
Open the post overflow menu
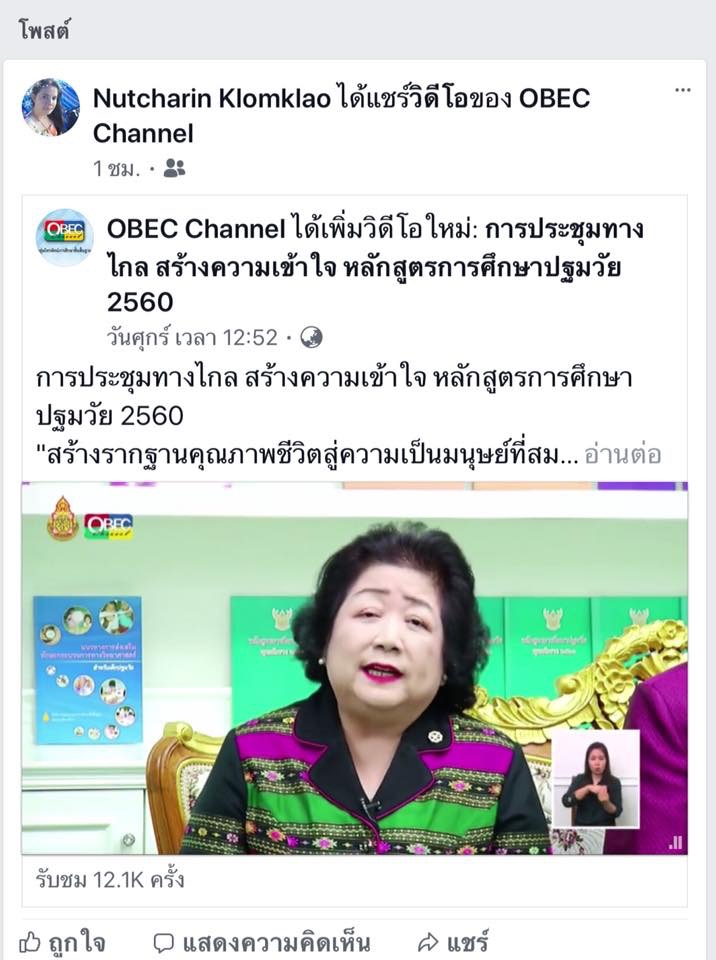(682, 90)
